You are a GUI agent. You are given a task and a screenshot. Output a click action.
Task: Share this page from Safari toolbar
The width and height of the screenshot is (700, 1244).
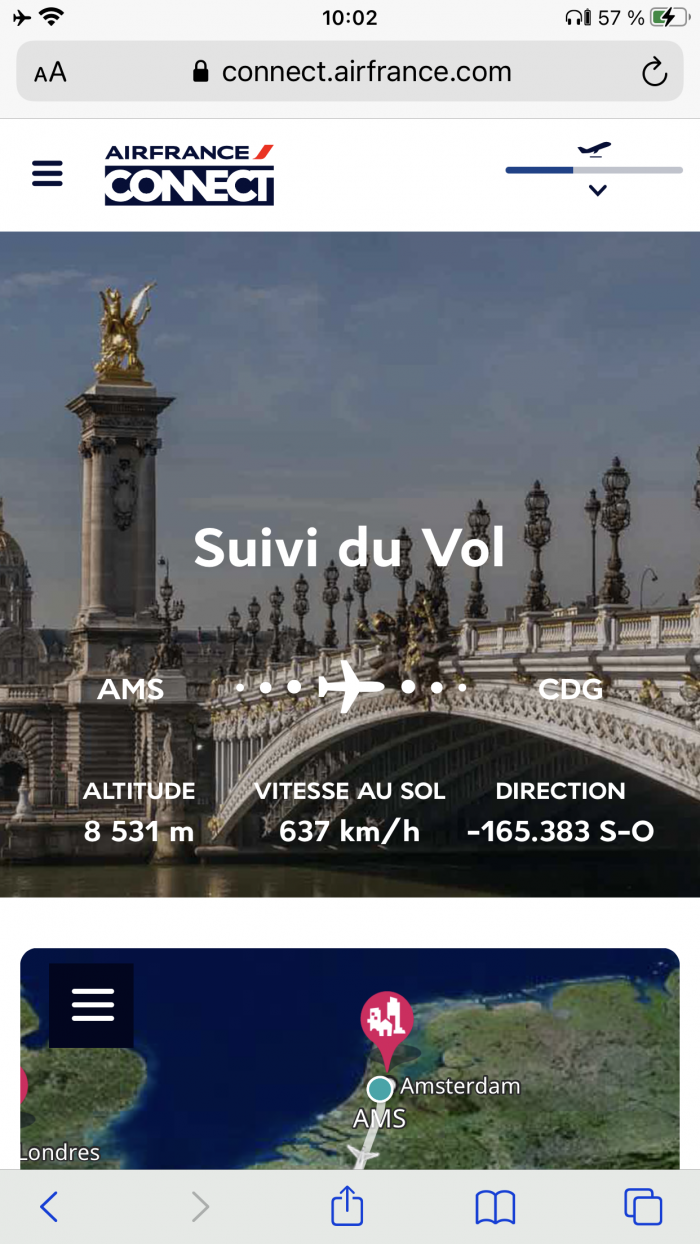[x=347, y=1206]
